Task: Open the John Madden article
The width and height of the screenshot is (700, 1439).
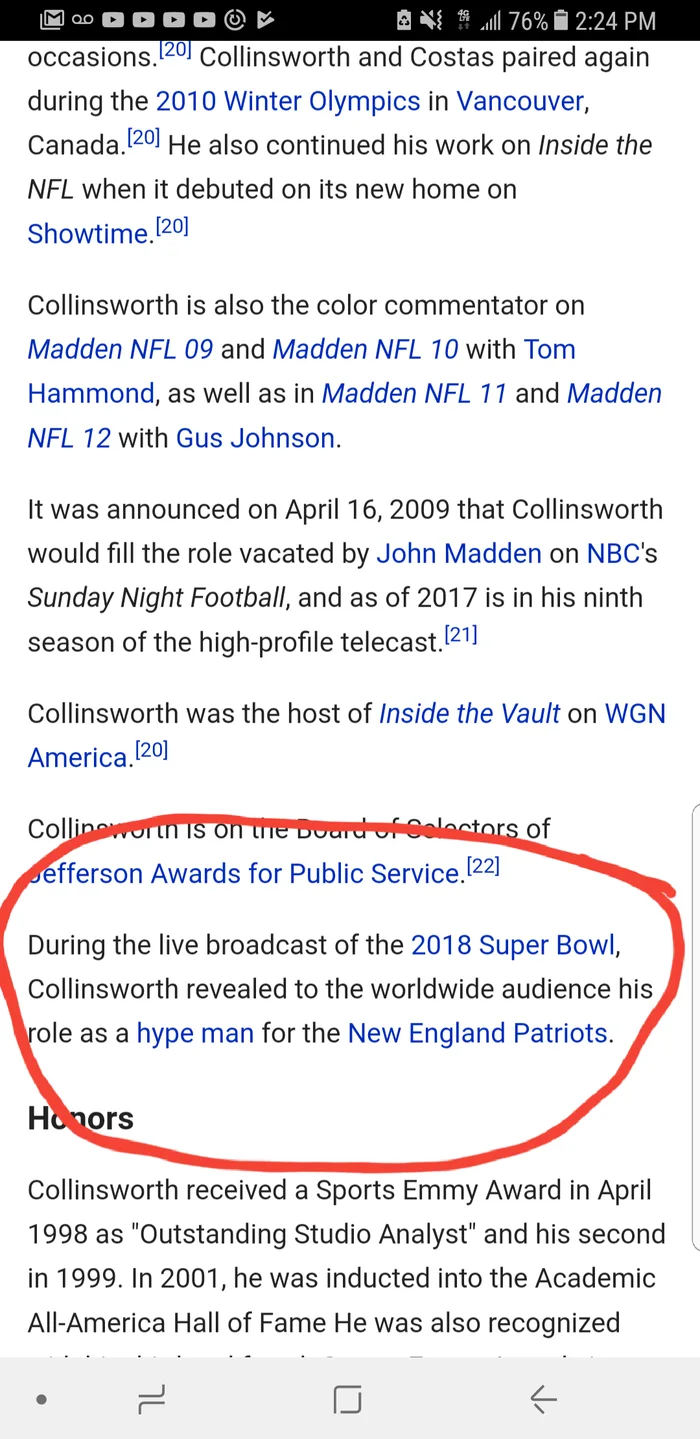Action: [x=459, y=553]
